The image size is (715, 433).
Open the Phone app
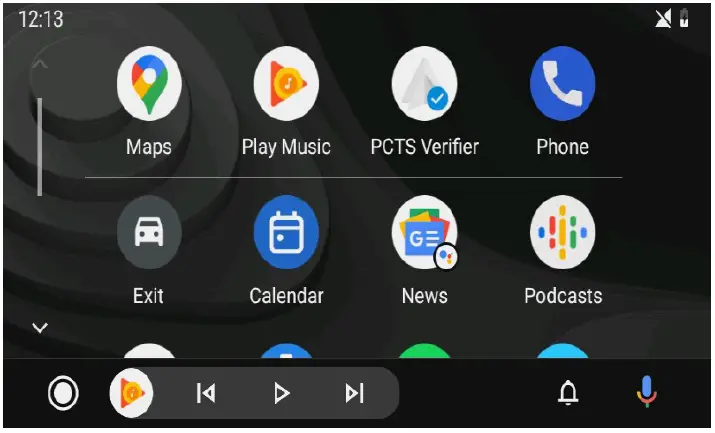(562, 86)
